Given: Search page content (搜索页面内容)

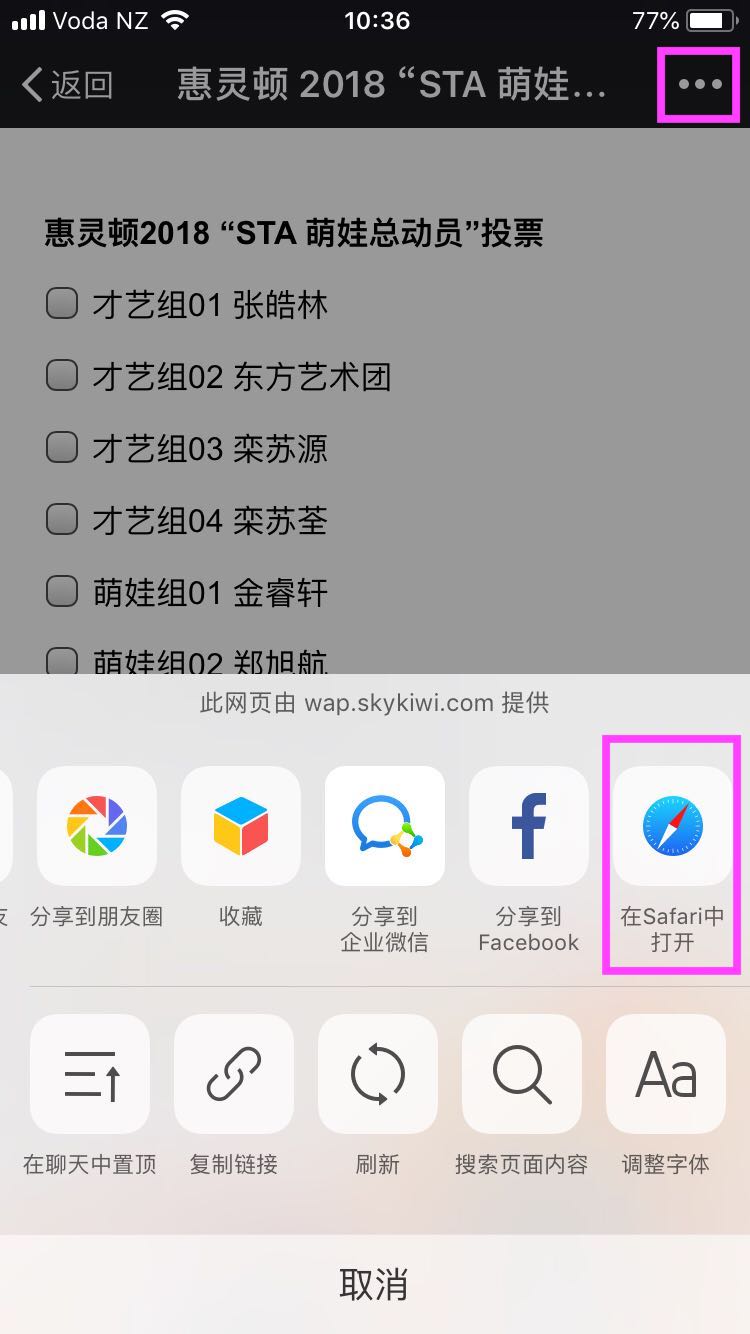Looking at the screenshot, I should (x=522, y=1074).
